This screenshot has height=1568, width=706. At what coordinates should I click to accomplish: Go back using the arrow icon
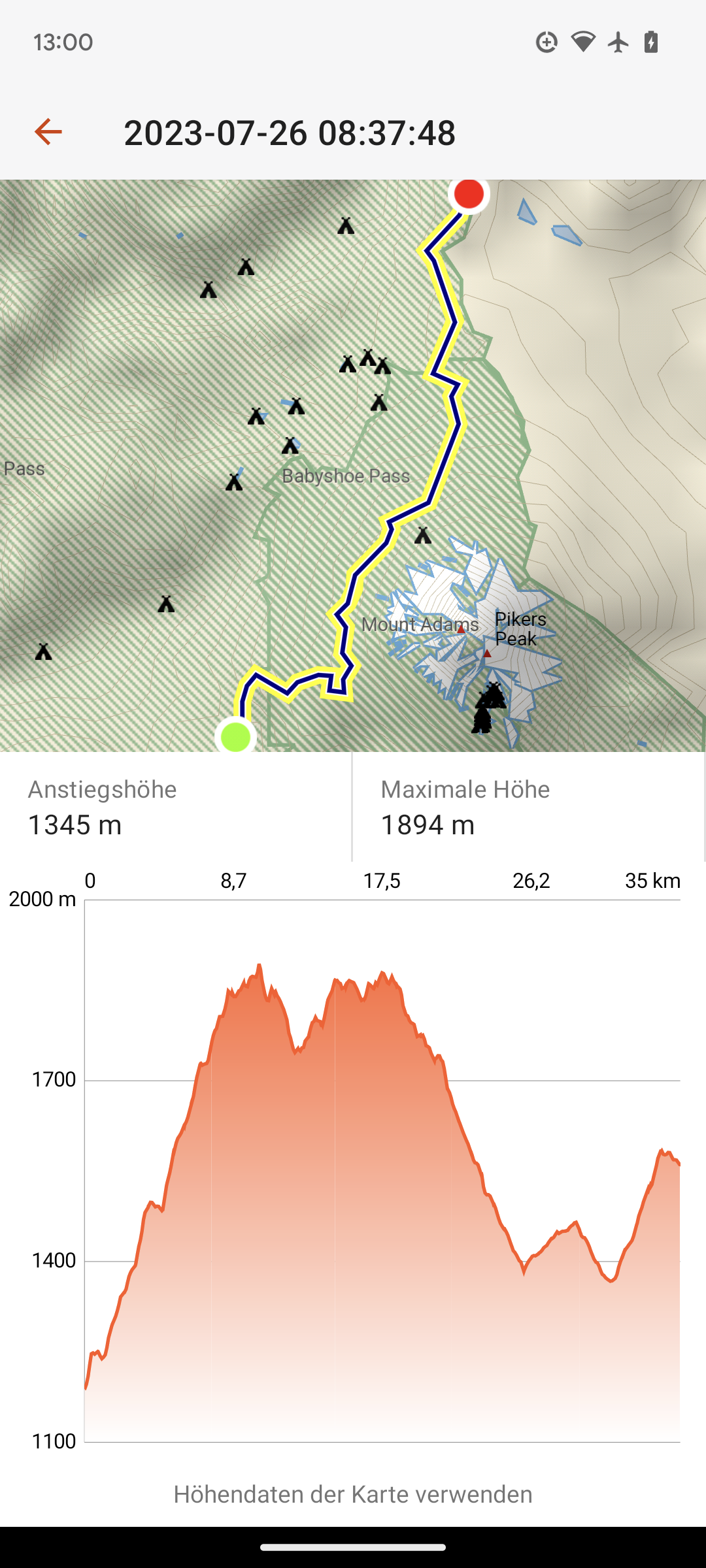48,132
